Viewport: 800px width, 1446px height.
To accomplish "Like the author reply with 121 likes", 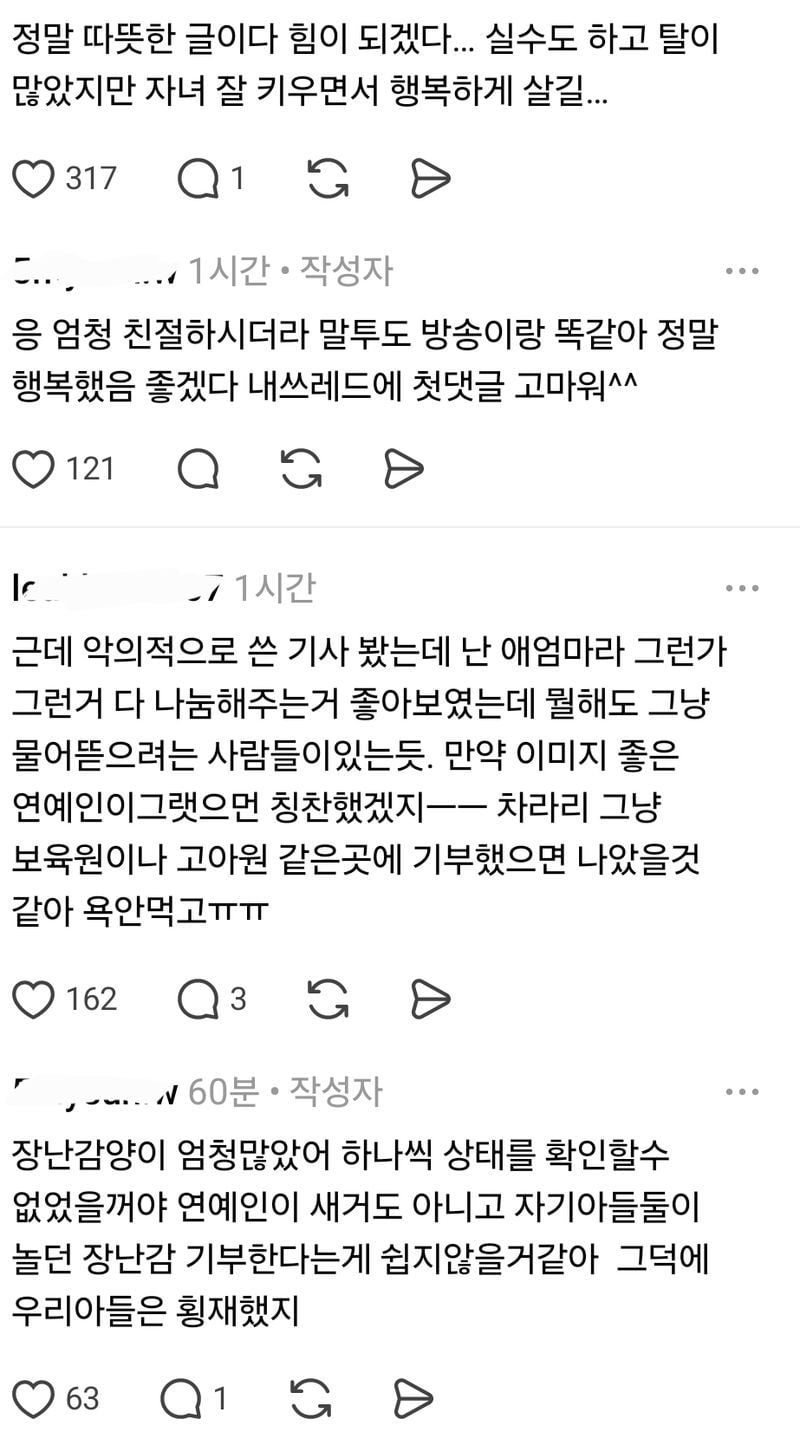I will coord(34,468).
